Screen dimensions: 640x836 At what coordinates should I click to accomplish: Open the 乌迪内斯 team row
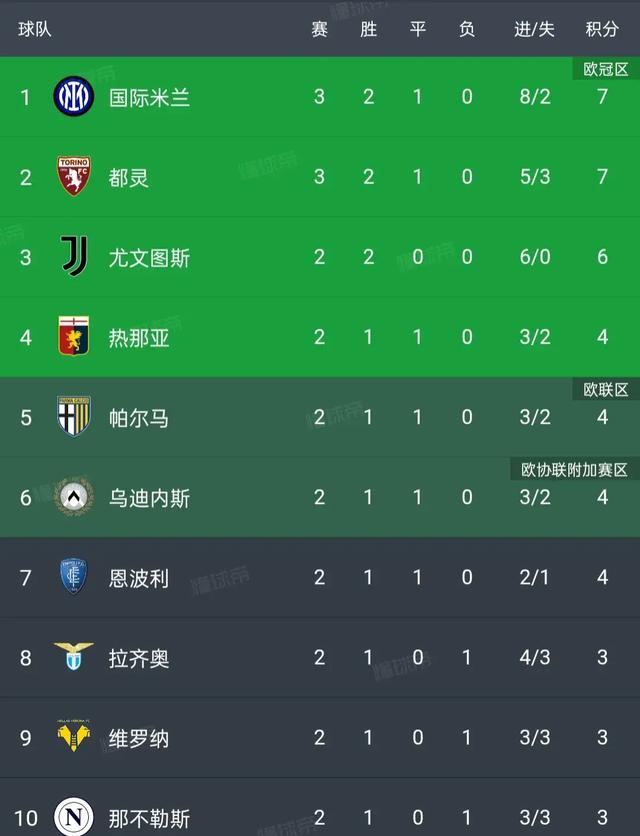pos(149,498)
